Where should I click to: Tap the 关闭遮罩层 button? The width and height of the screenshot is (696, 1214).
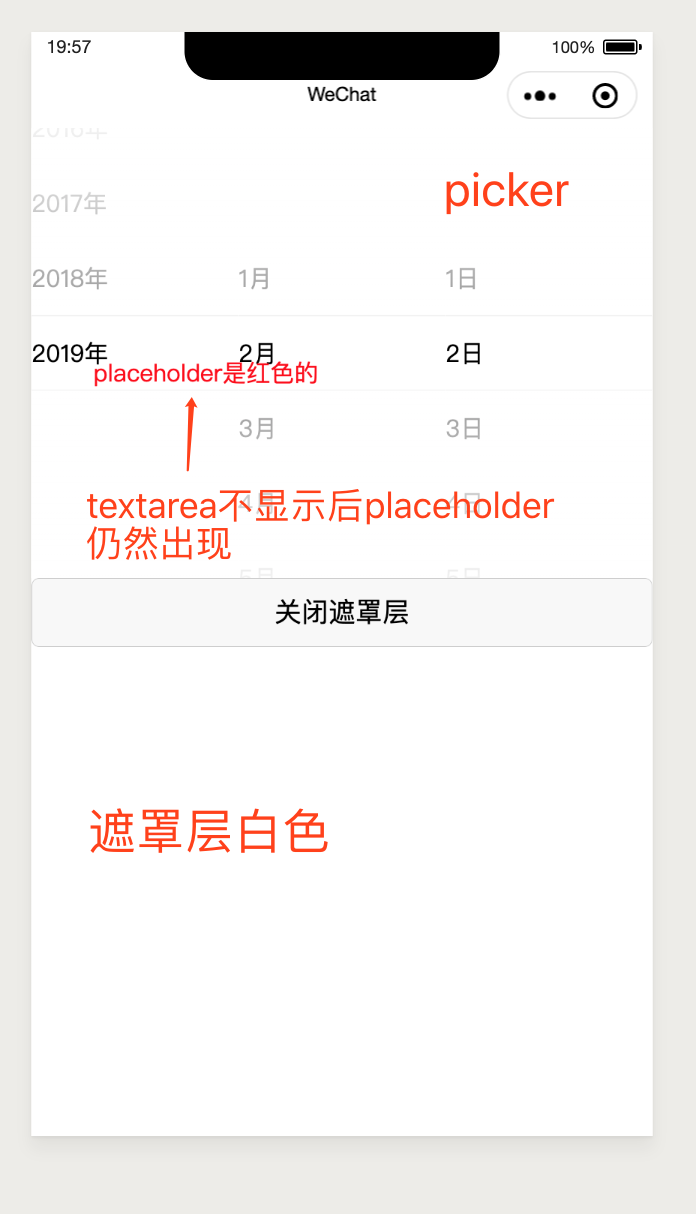342,612
